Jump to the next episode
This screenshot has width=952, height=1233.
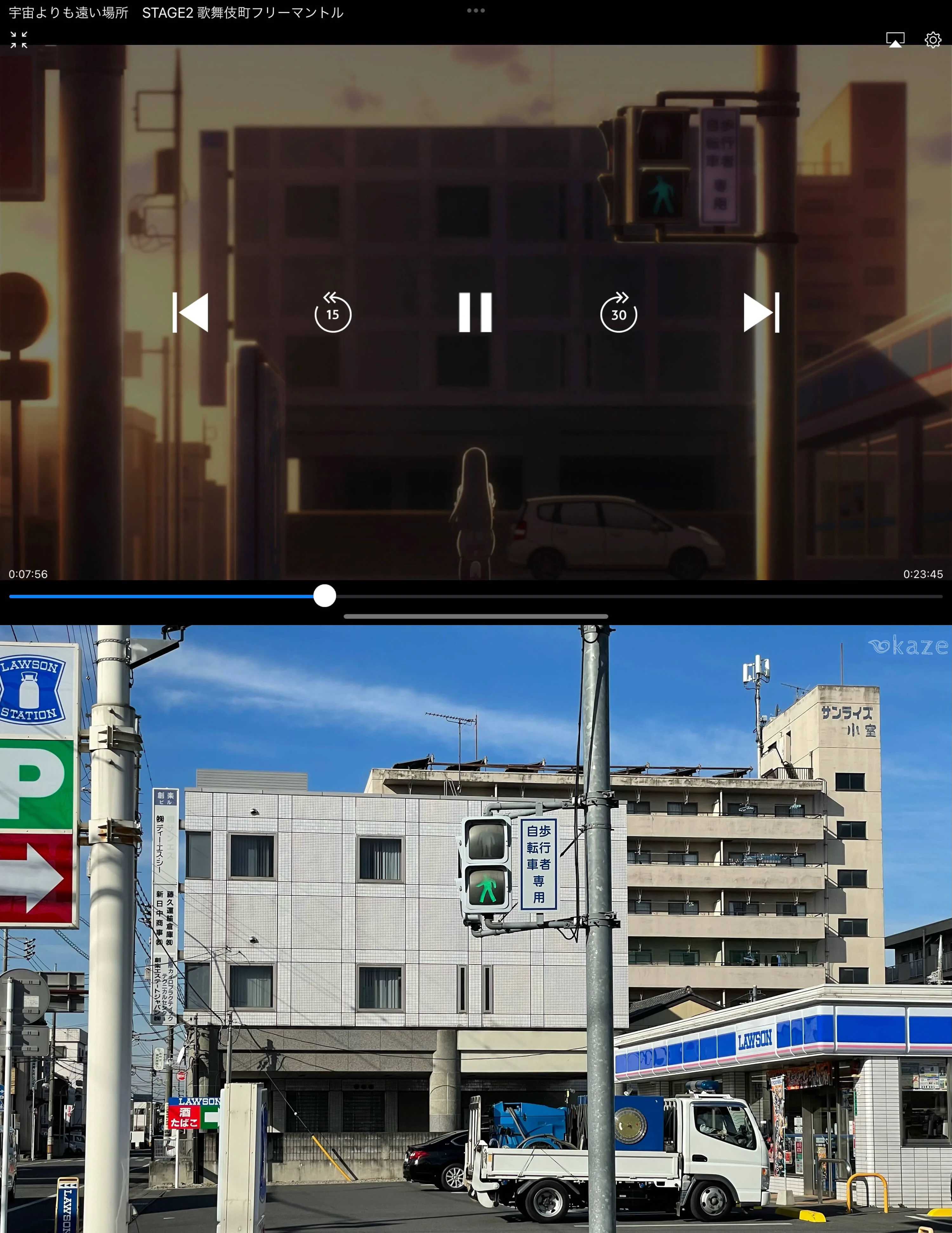(x=761, y=312)
